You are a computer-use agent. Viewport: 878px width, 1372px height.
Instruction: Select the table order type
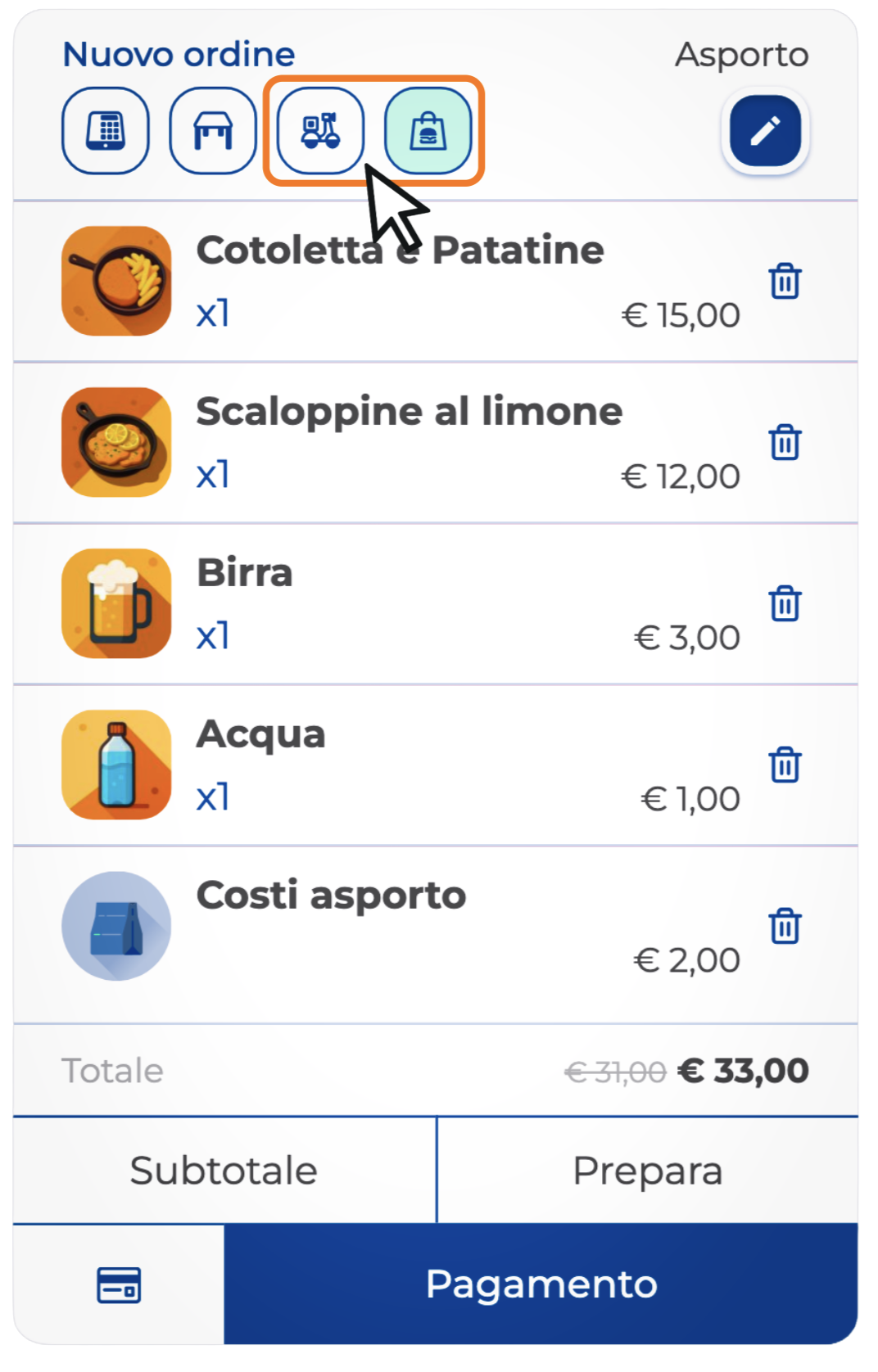click(213, 131)
